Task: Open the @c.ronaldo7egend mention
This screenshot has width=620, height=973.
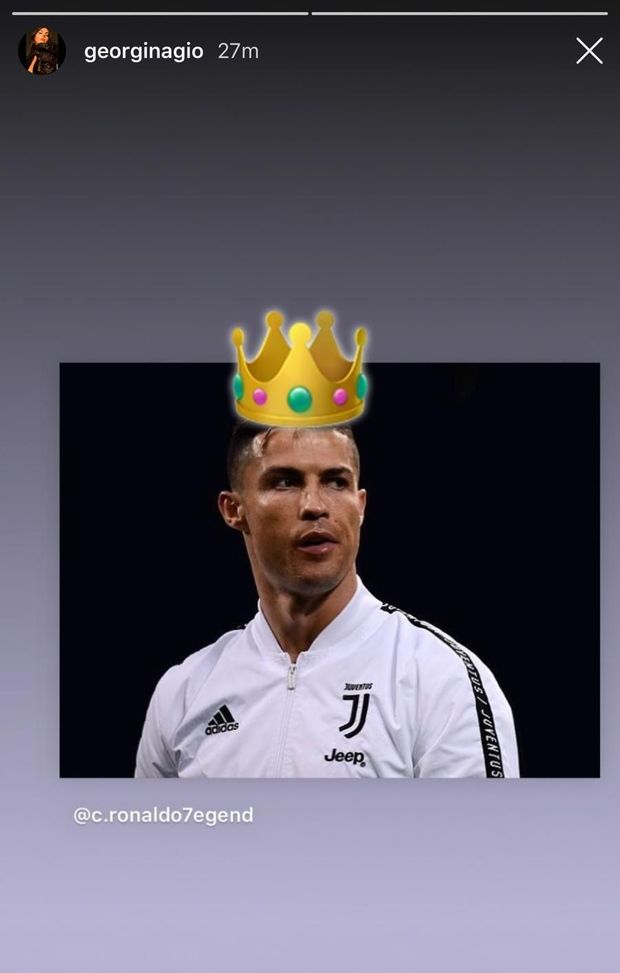Action: pyautogui.click(x=163, y=815)
